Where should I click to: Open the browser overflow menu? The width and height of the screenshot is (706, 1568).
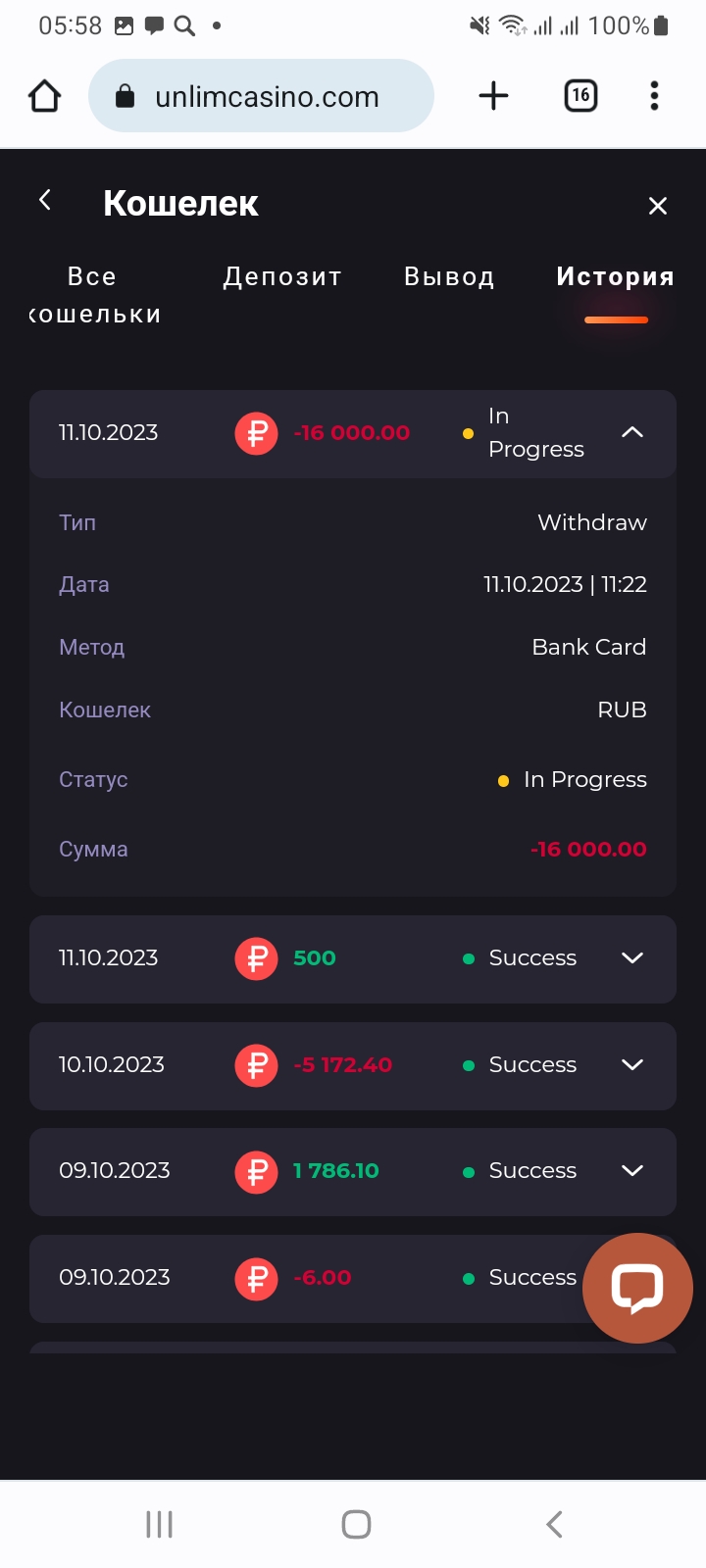click(654, 96)
